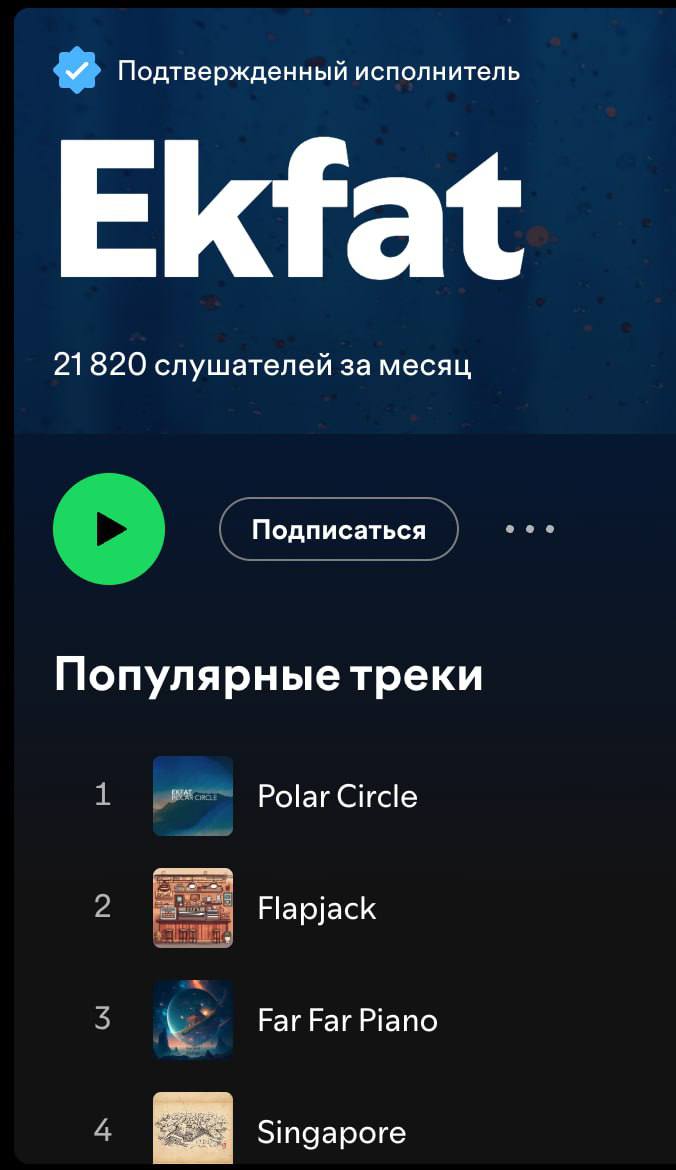Play Ekfat's music with the green button
This screenshot has height=1170, width=676.
point(108,529)
